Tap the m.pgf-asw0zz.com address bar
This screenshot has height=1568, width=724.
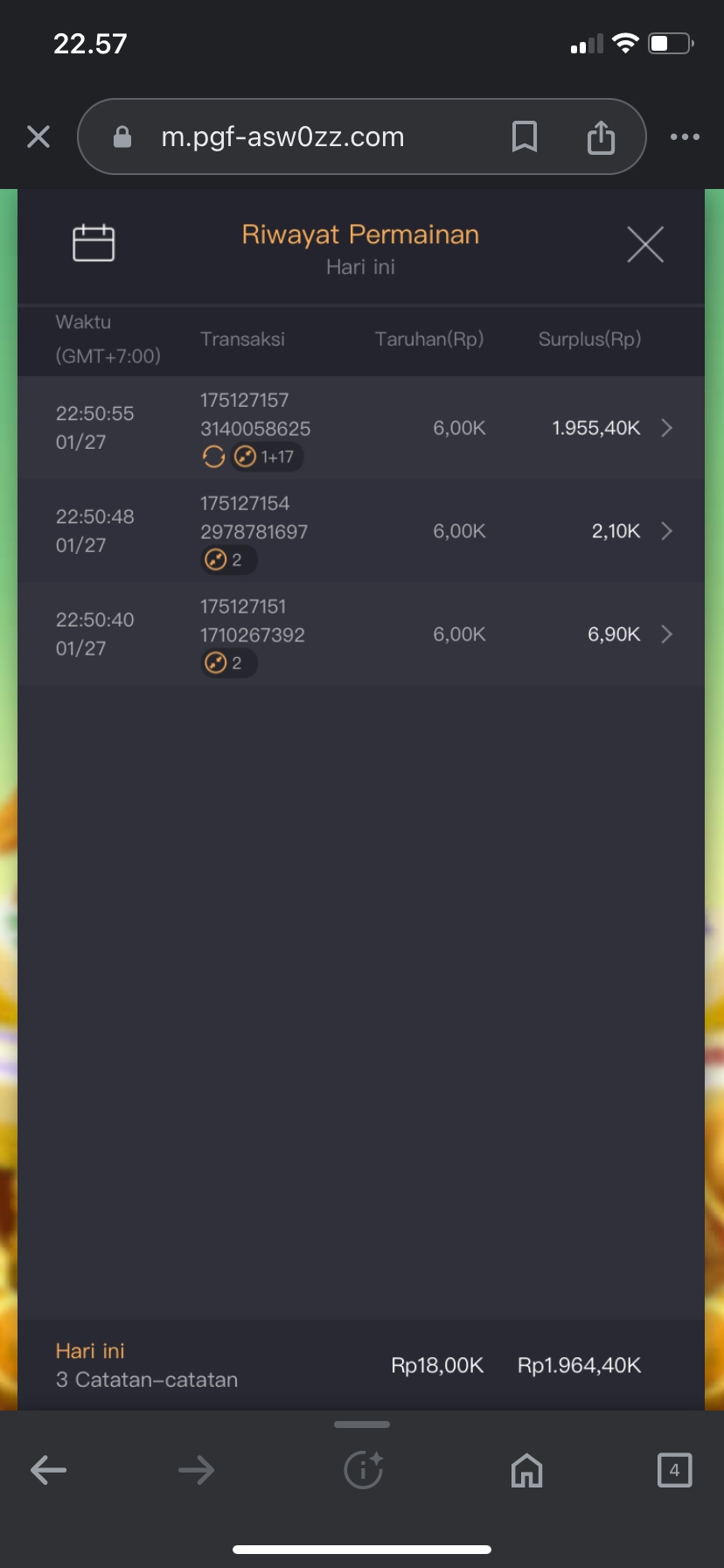(x=282, y=136)
